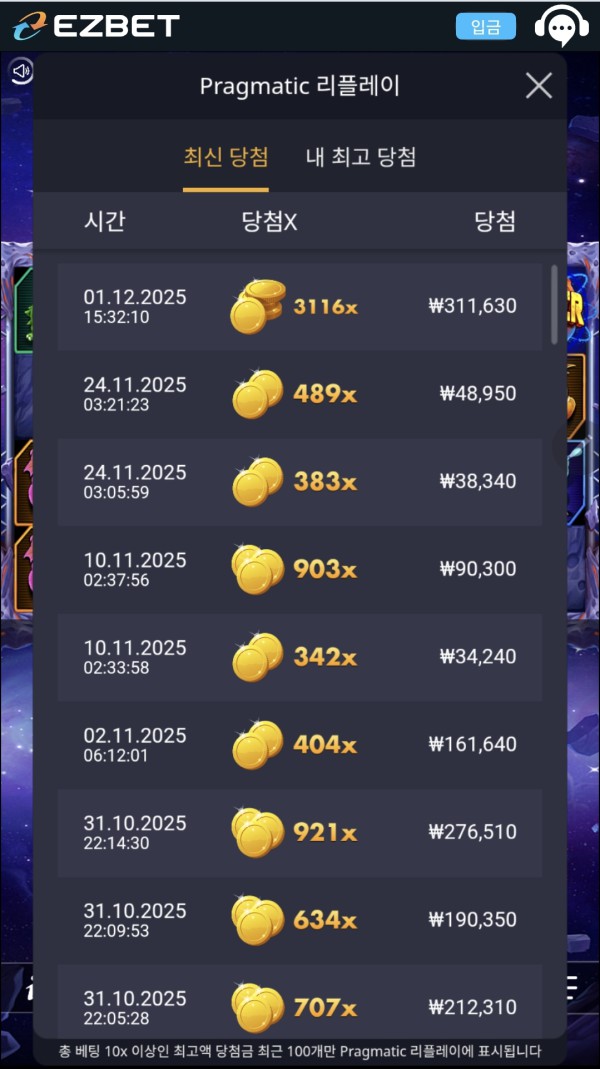
Task: Open the 489x replay worth ₩48,950
Action: pos(300,394)
